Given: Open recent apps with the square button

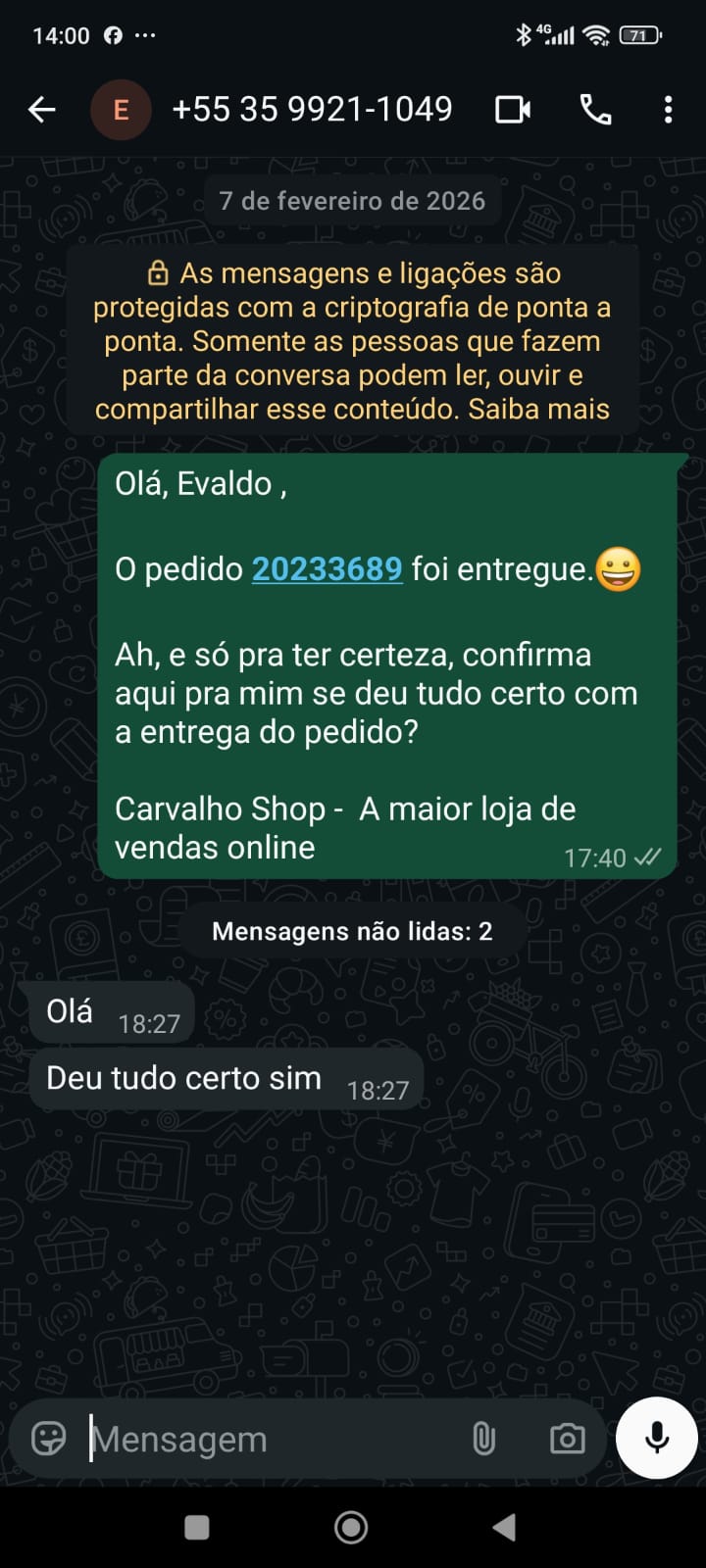Looking at the screenshot, I should (197, 1527).
